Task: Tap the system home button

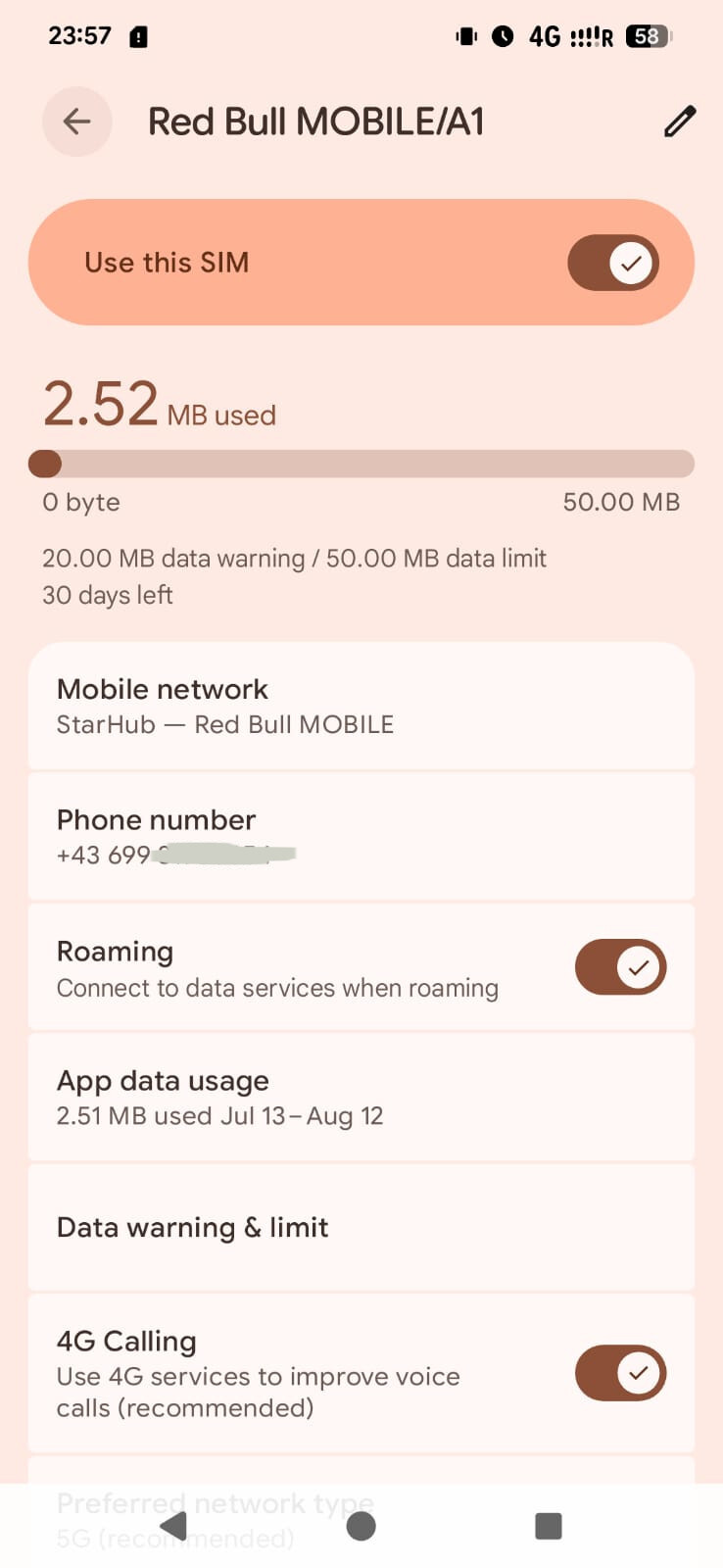Action: tap(361, 1526)
